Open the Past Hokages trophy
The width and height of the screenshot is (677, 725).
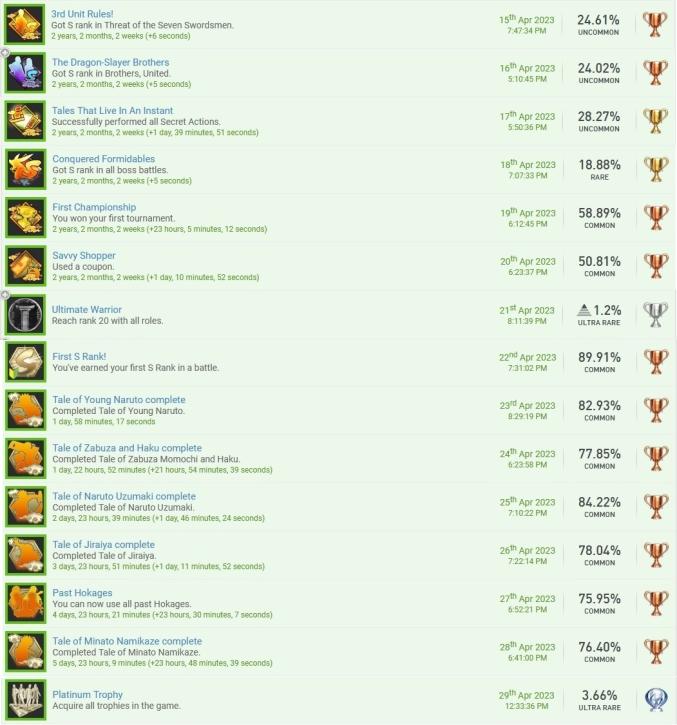[82, 593]
